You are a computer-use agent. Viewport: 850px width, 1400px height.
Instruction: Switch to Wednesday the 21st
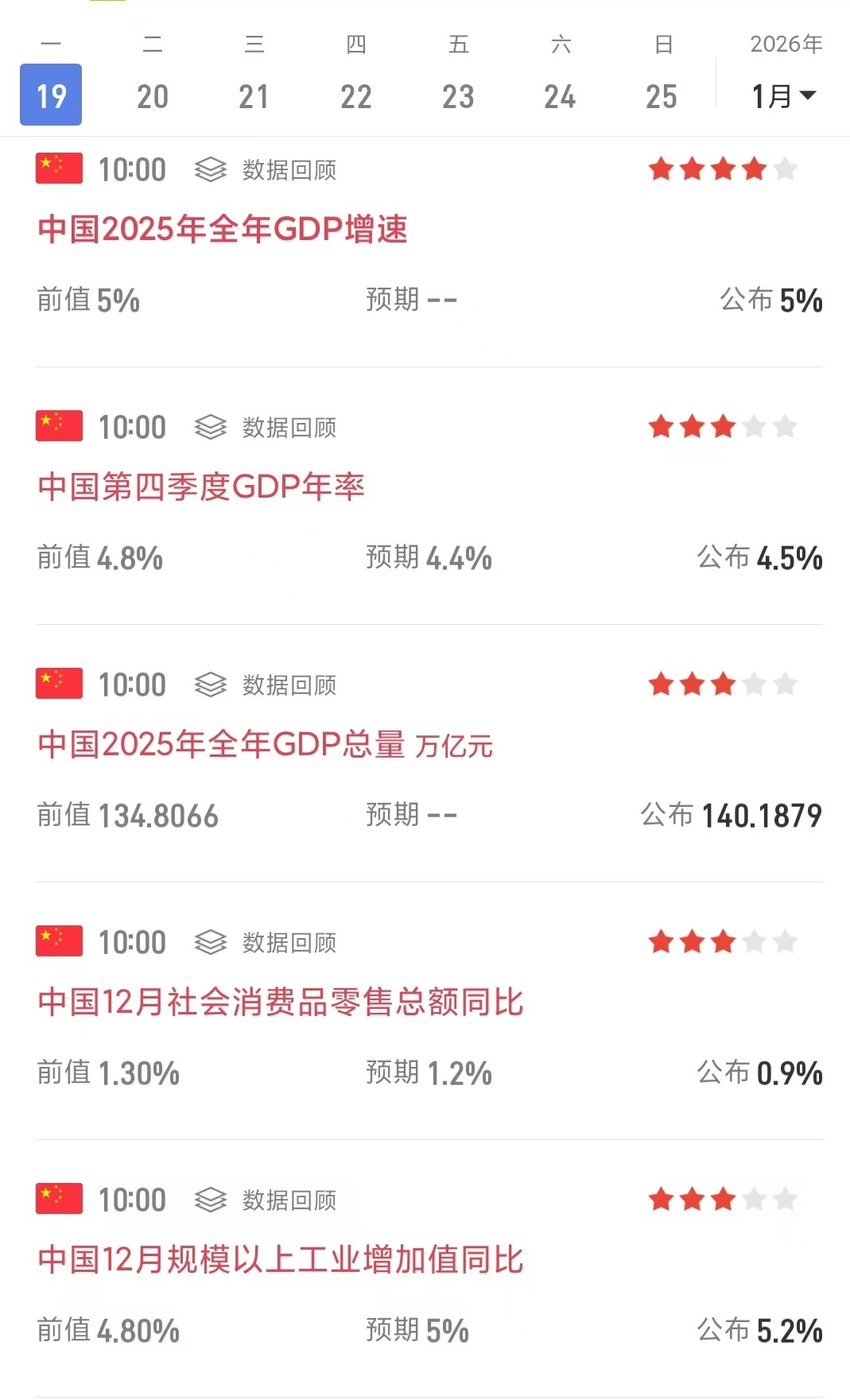254,96
